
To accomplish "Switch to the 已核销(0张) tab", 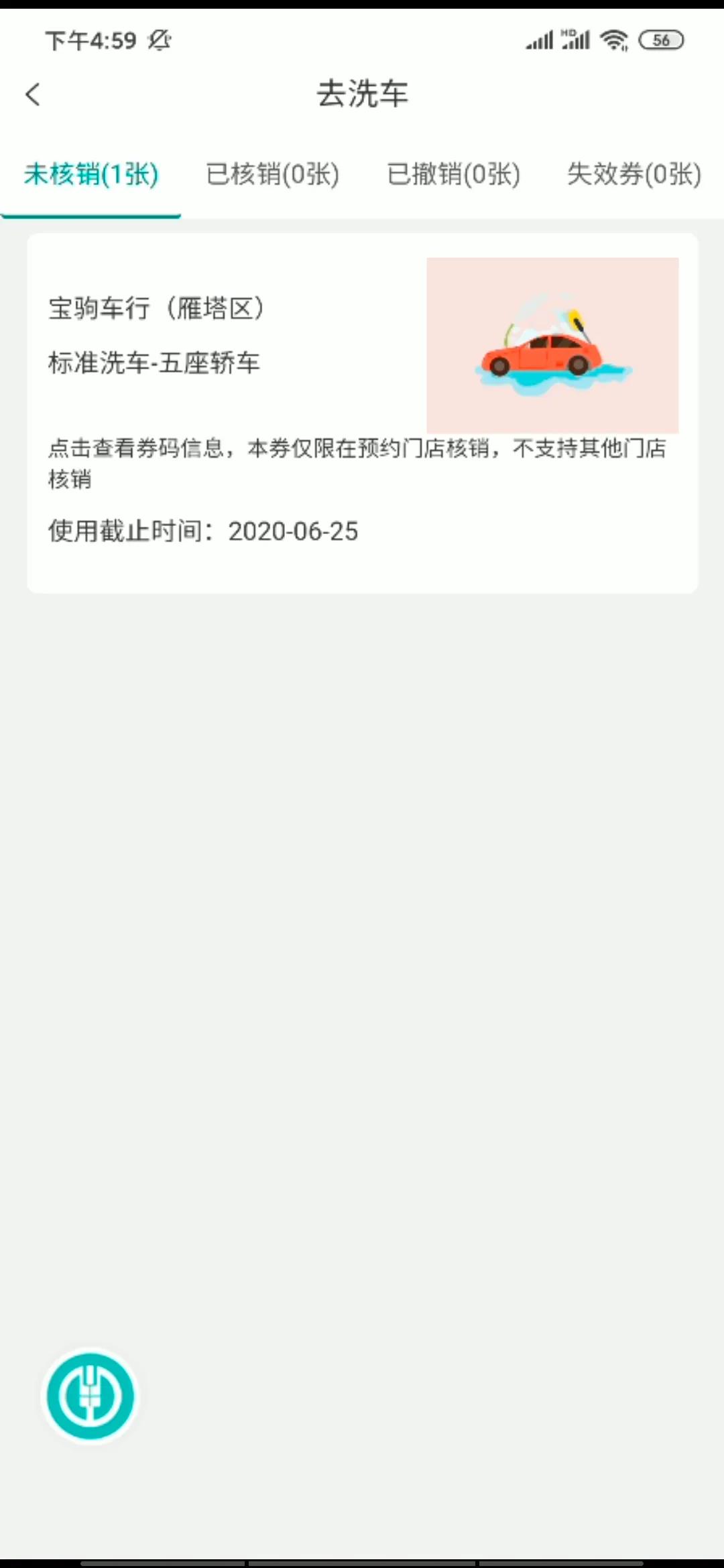I will (272, 174).
